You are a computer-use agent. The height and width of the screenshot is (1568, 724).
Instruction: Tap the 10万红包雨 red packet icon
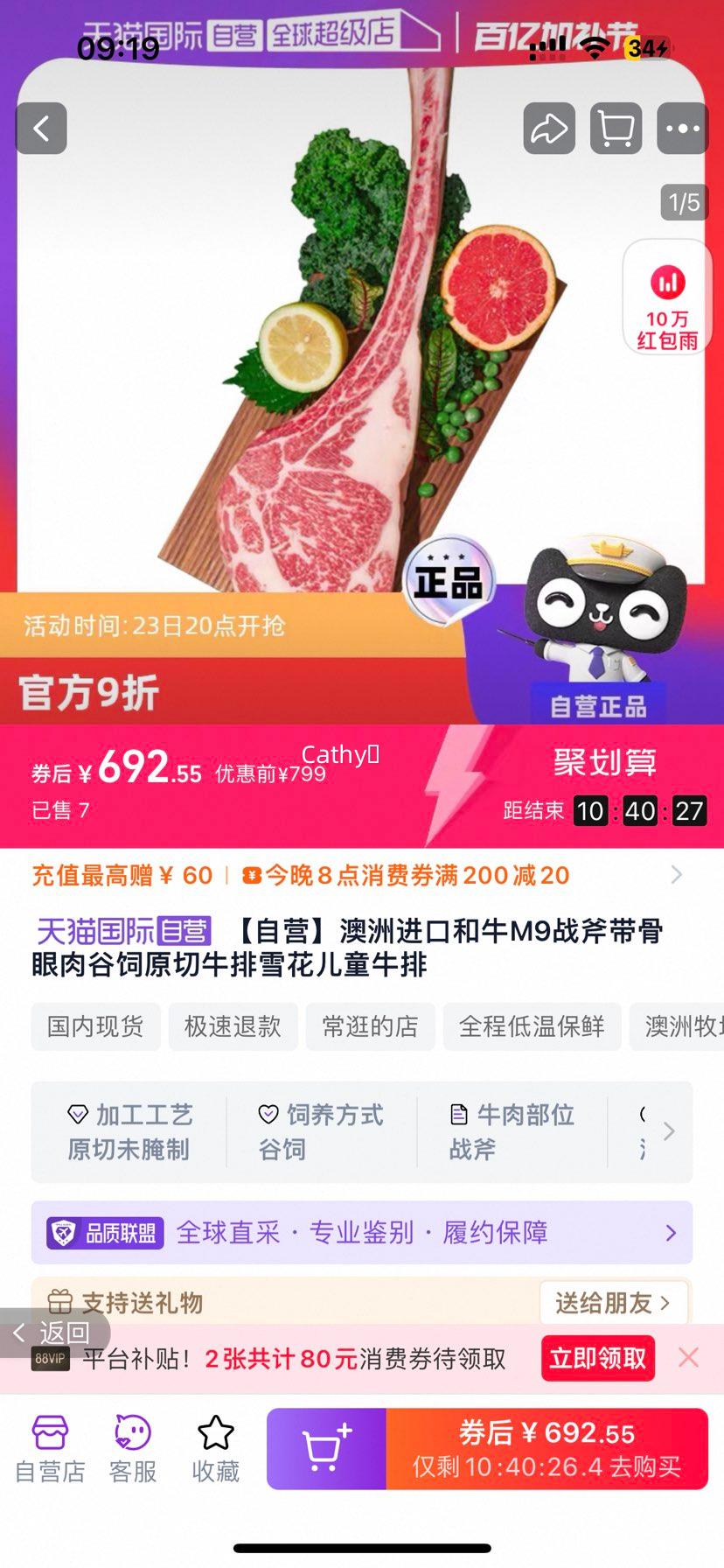click(x=667, y=297)
